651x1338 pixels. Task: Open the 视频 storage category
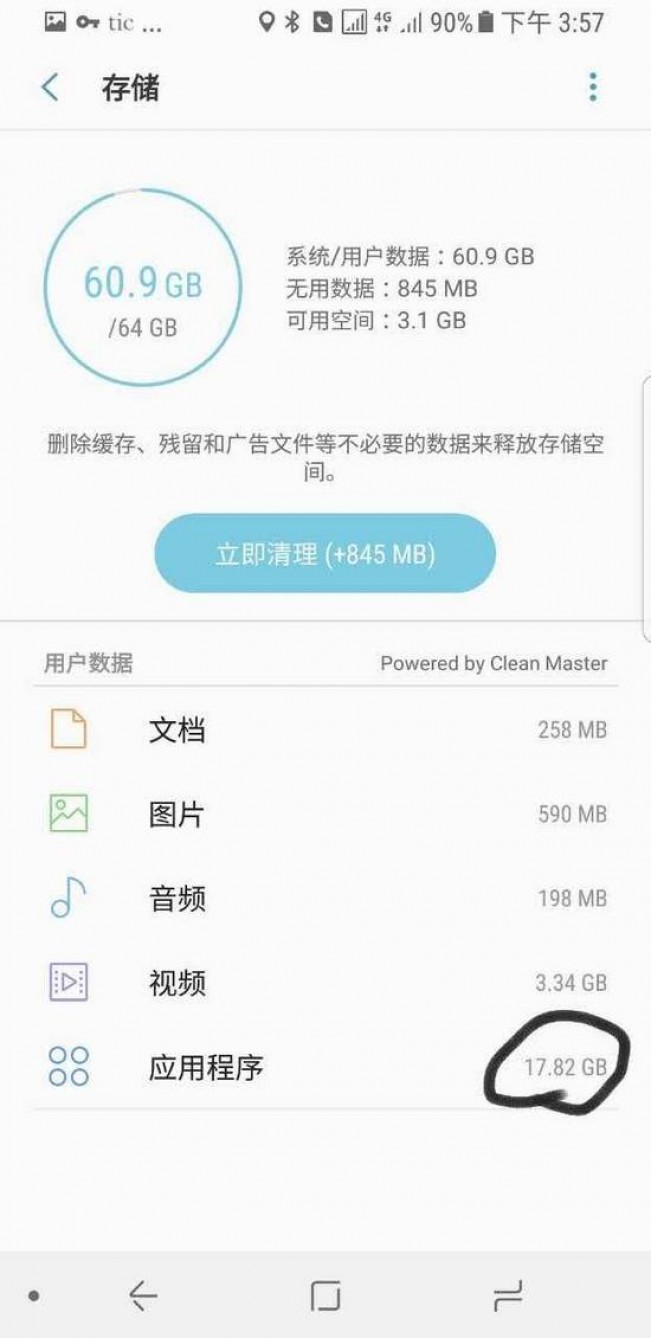click(325, 982)
